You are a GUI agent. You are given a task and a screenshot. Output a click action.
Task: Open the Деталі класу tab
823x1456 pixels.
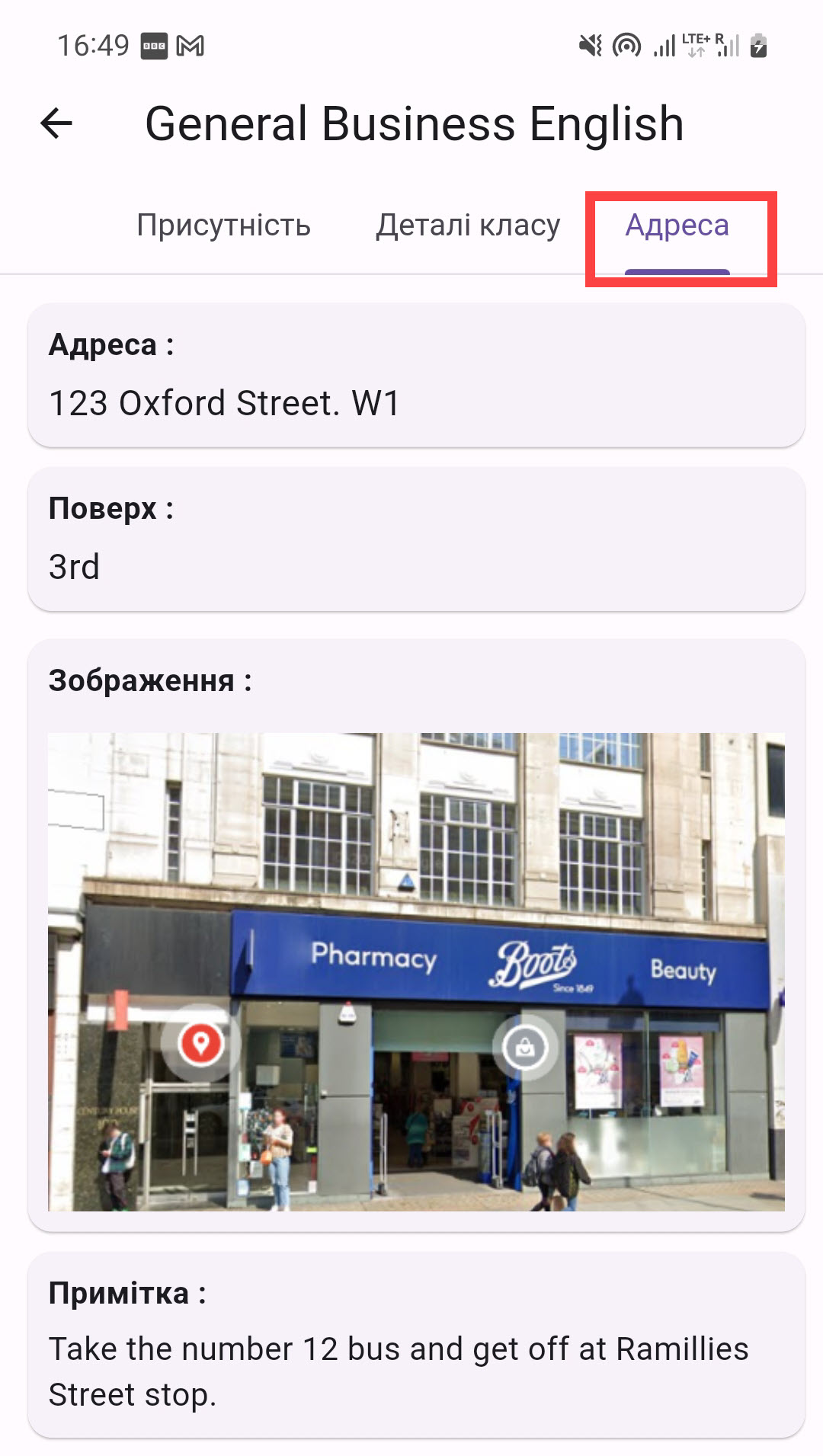pos(468,226)
